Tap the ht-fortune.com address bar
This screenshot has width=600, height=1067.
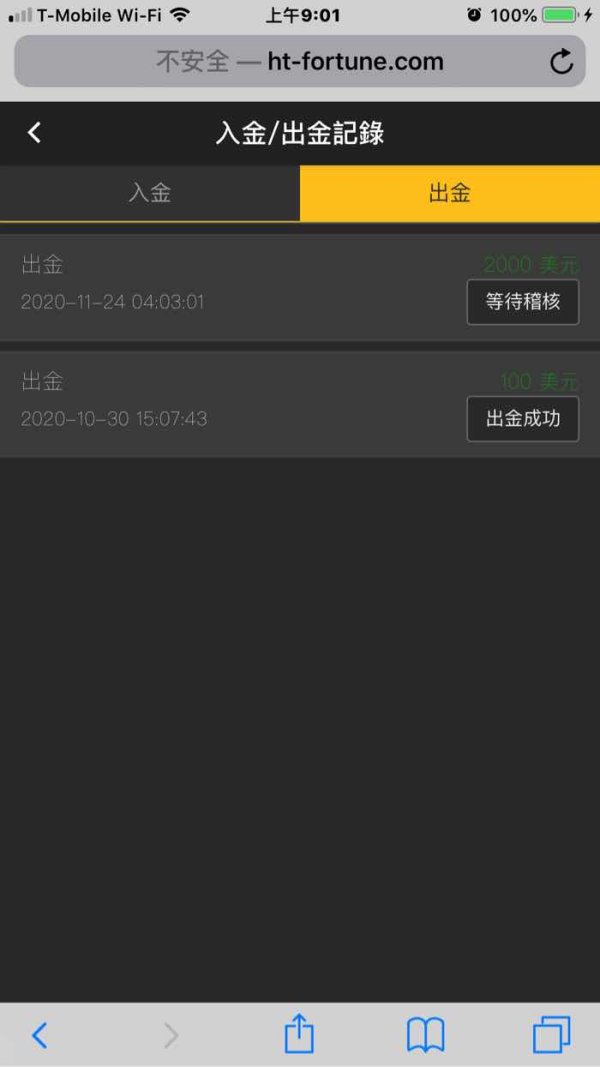[299, 61]
